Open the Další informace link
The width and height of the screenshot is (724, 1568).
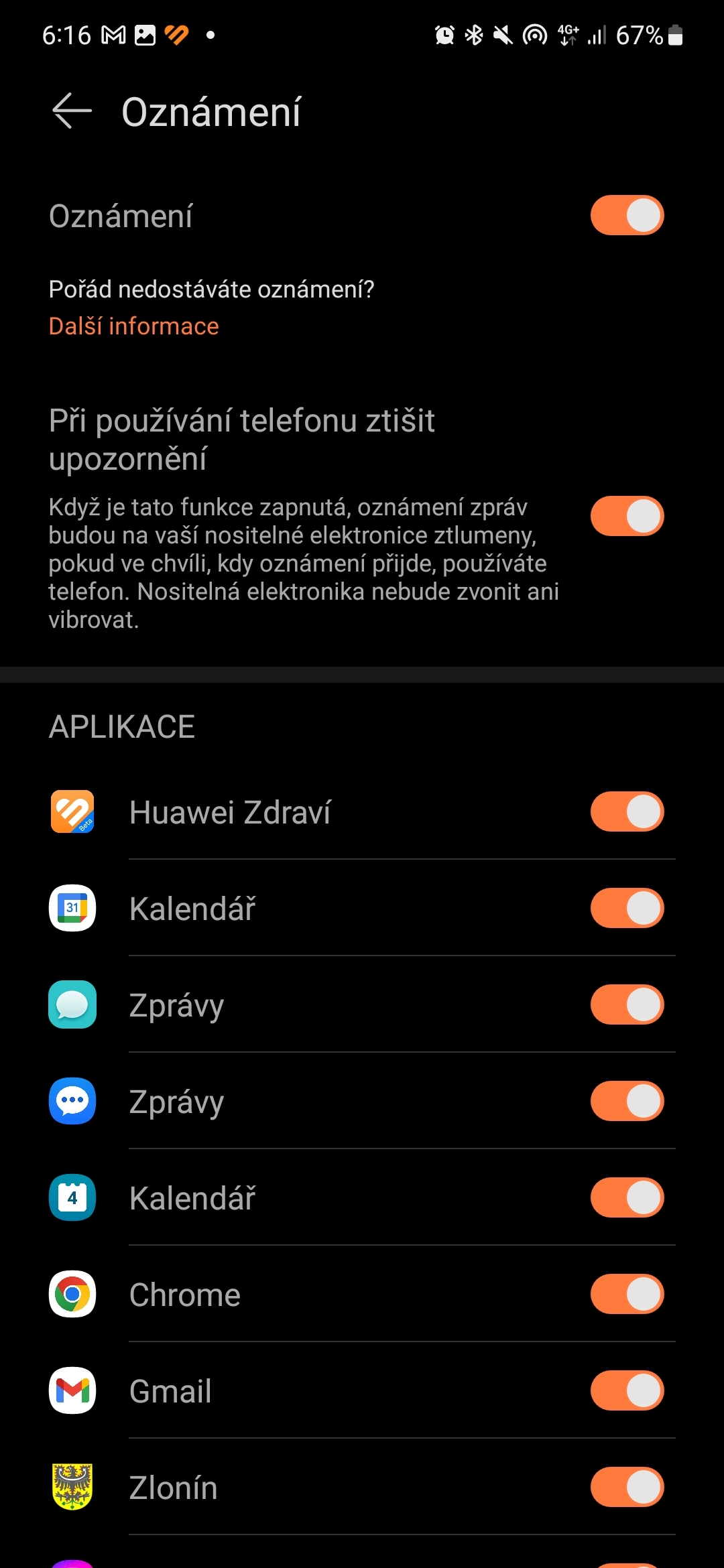(133, 326)
